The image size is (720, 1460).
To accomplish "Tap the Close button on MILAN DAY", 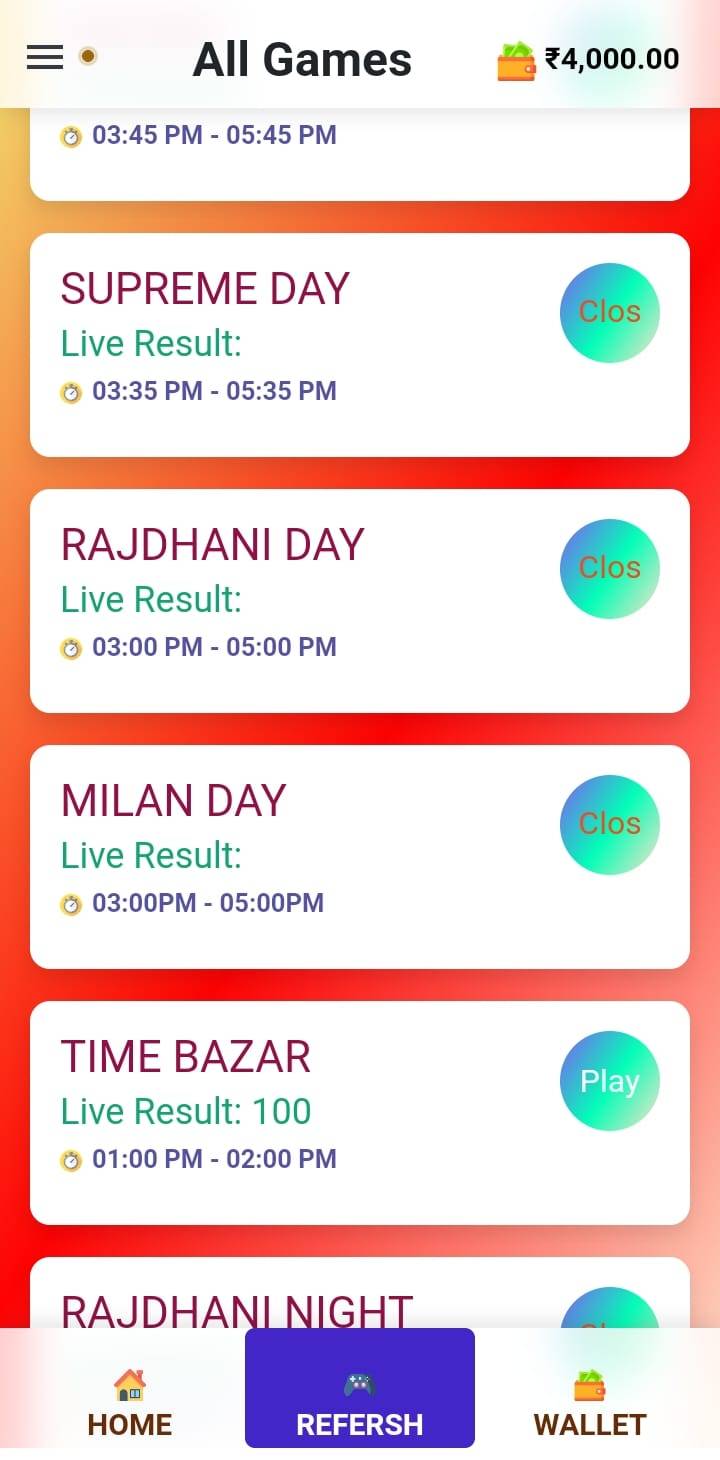I will coord(609,824).
